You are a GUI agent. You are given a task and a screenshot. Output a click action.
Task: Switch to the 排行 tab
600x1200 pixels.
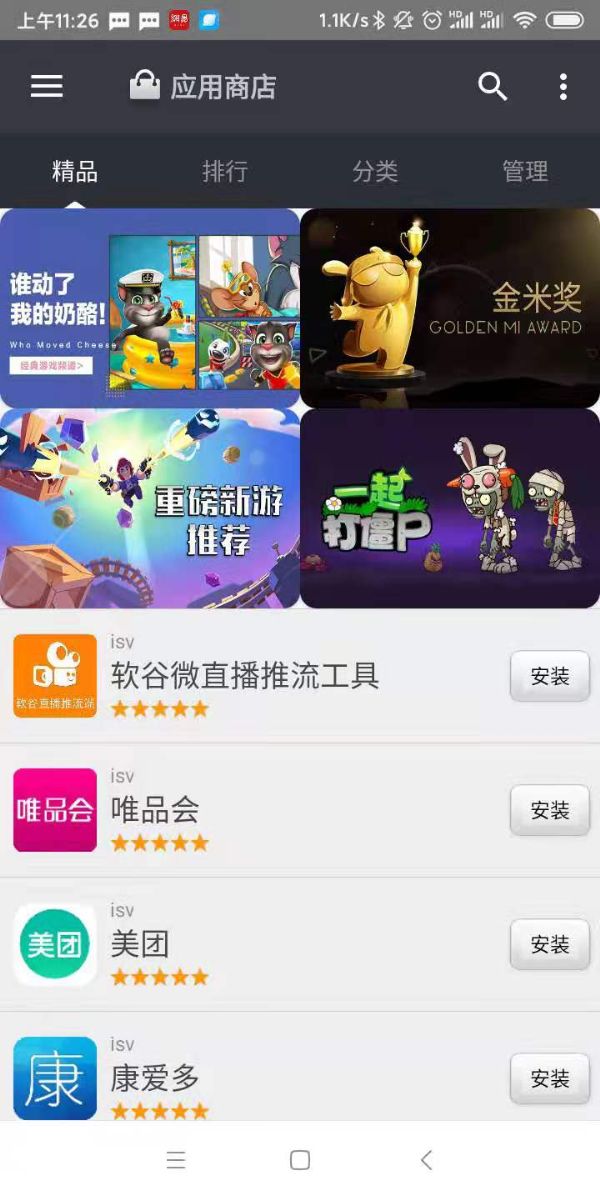(225, 171)
